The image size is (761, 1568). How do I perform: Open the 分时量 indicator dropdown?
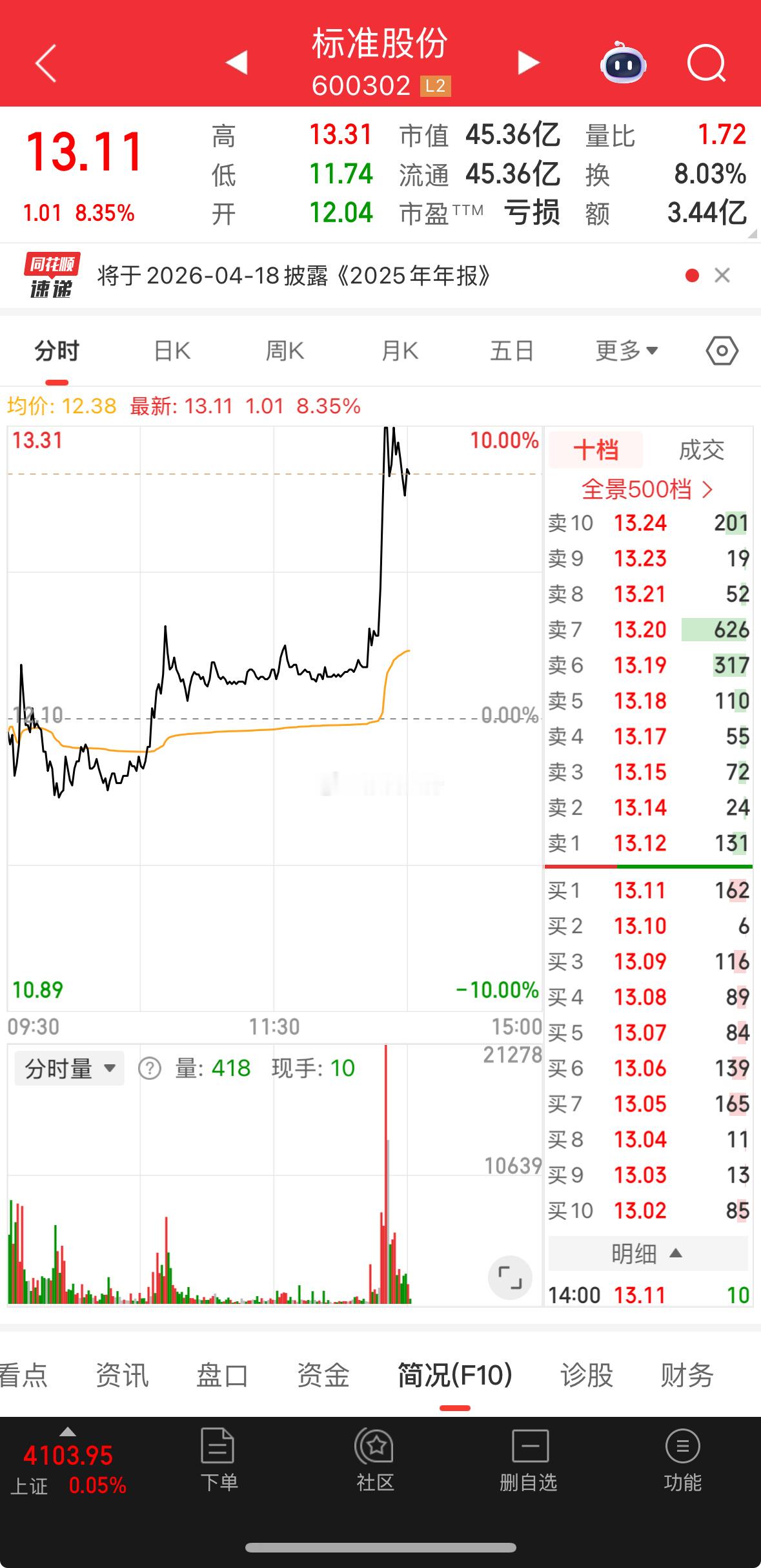(68, 1068)
